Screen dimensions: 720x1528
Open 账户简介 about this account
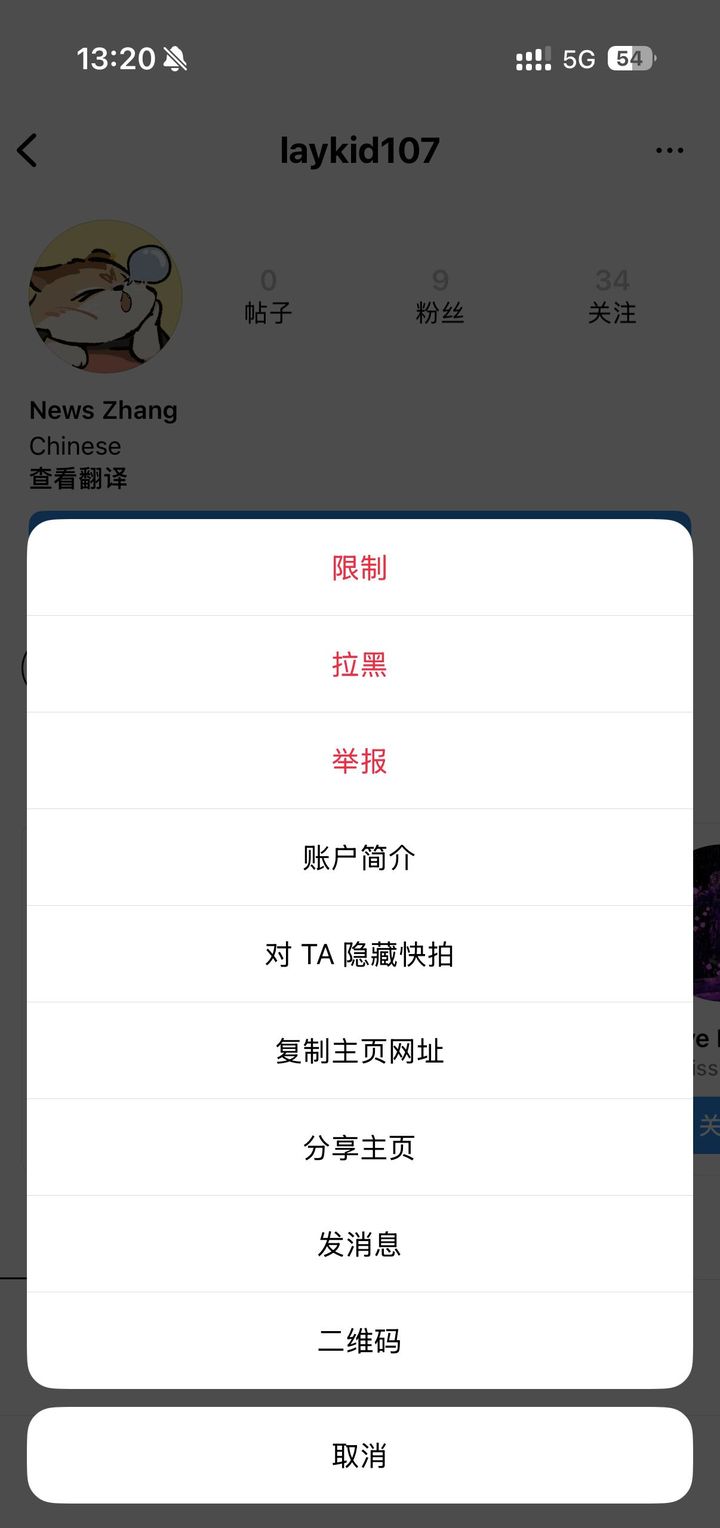click(x=360, y=858)
